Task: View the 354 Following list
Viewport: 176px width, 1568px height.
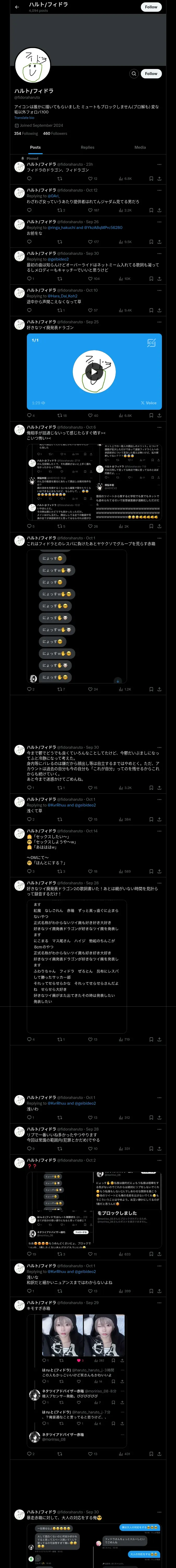Action: [26, 133]
